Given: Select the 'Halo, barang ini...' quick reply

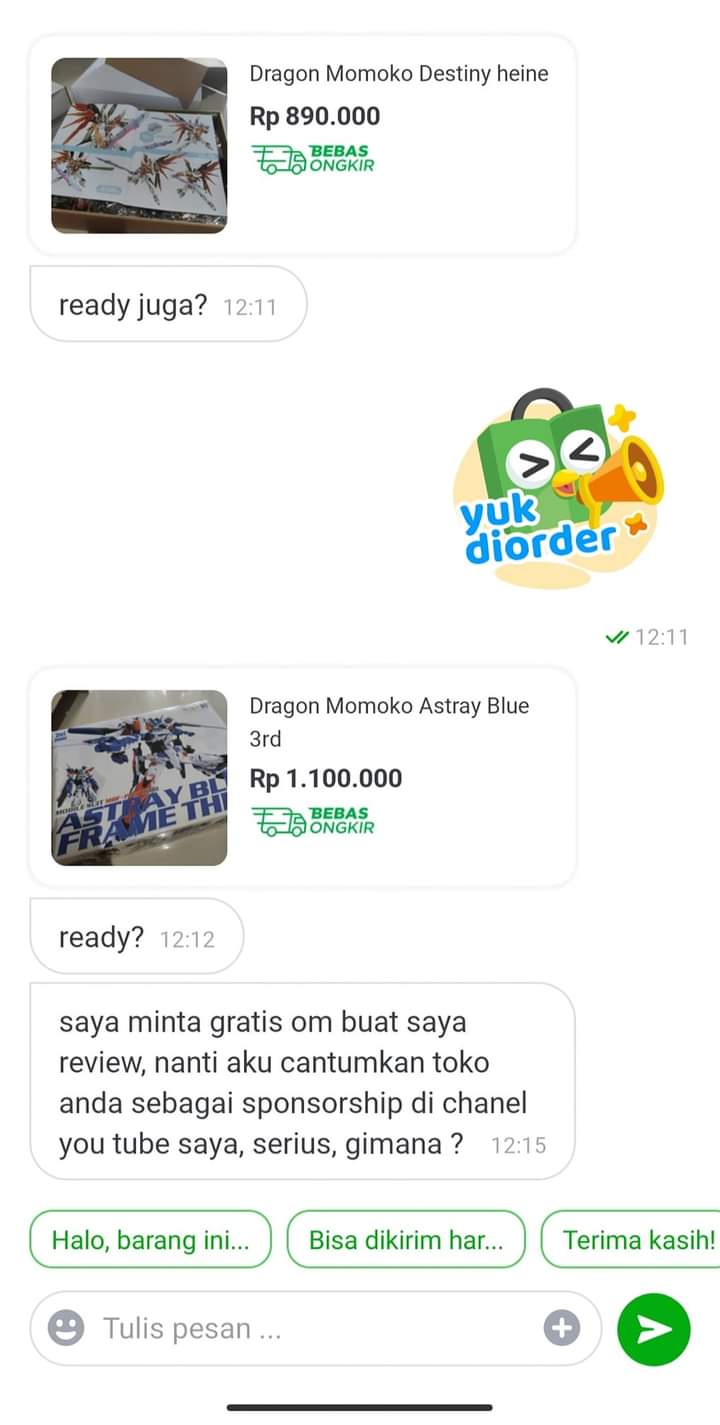Looking at the screenshot, I should 150,1240.
